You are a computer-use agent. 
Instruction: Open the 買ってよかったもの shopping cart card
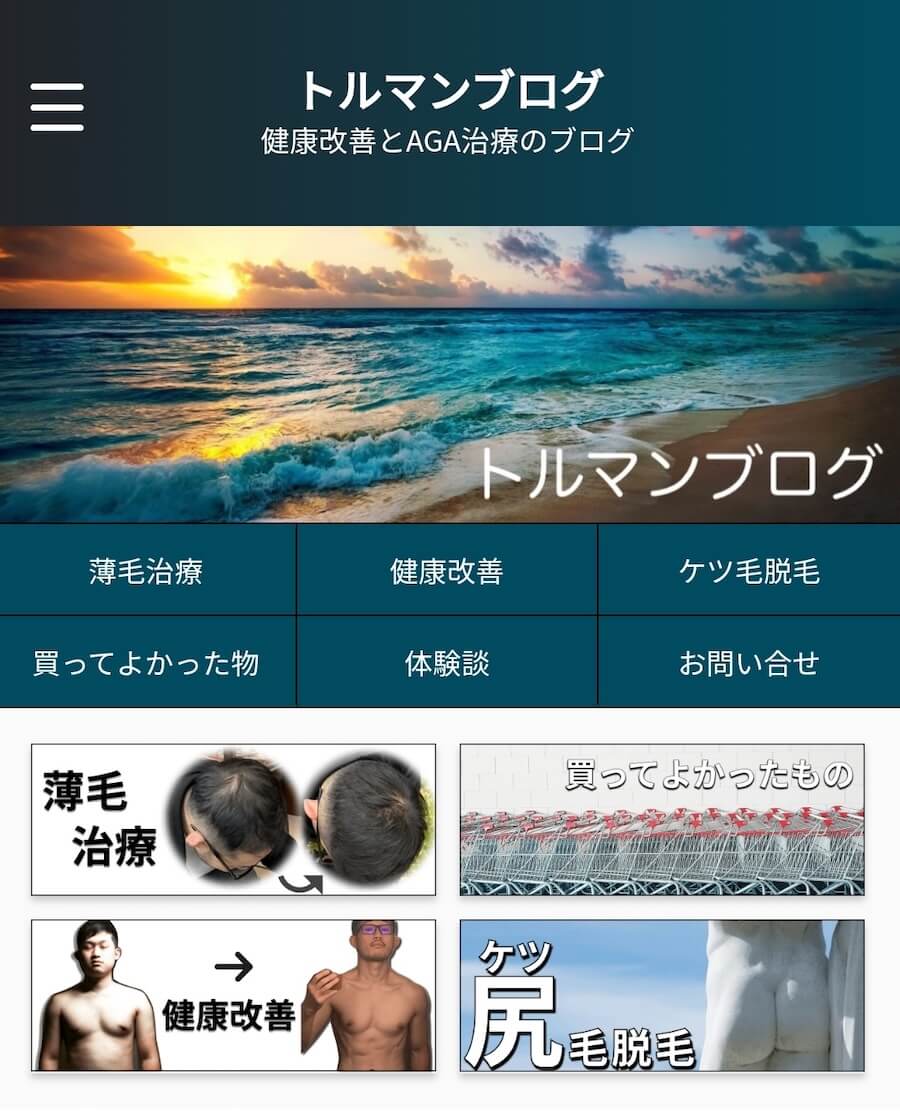pos(662,819)
